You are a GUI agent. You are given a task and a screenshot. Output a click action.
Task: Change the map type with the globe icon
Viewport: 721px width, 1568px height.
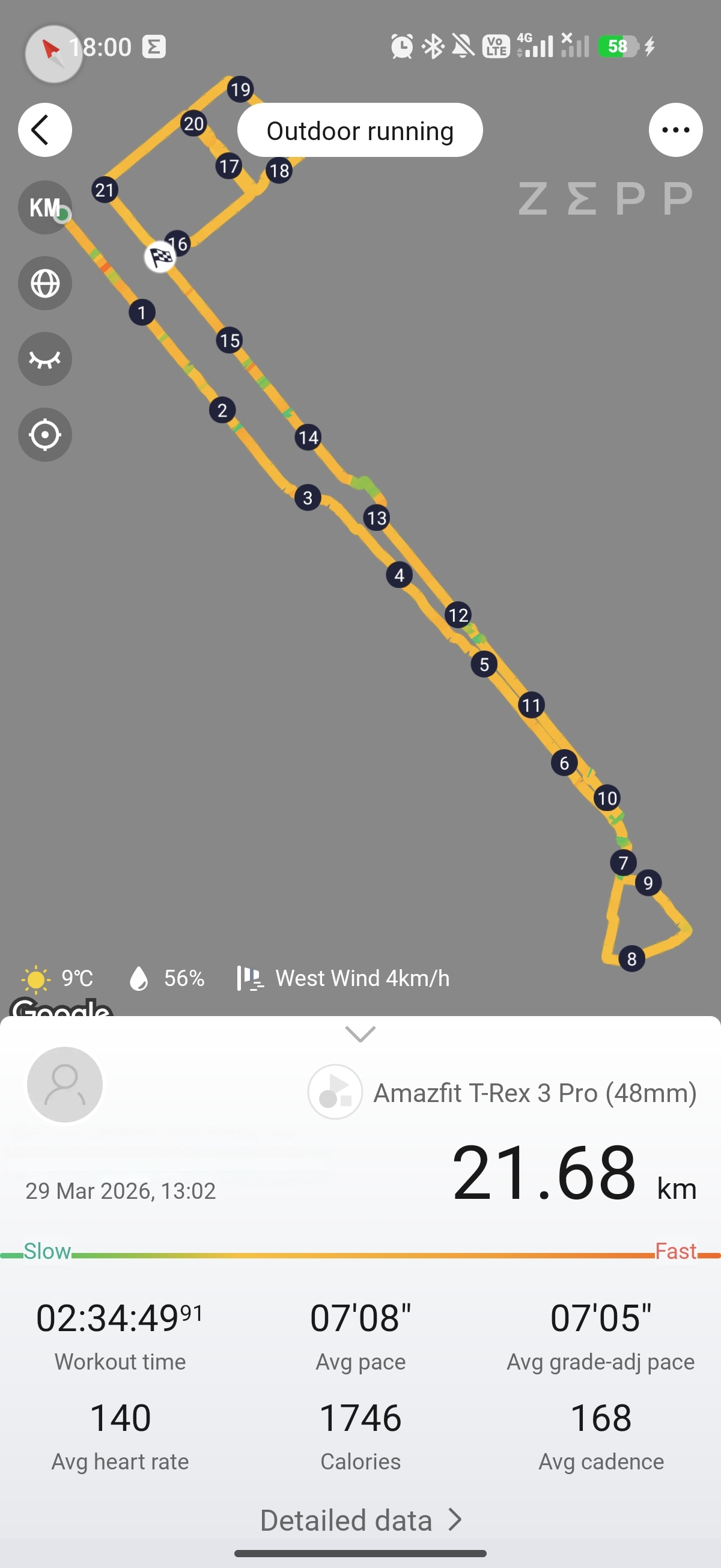[x=44, y=283]
